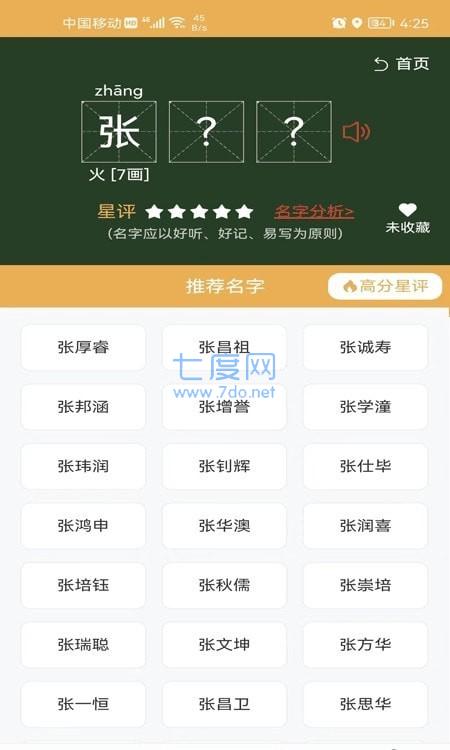Viewport: 450px width, 750px height.
Task: Open the 名字分析 link
Action: [x=314, y=211]
